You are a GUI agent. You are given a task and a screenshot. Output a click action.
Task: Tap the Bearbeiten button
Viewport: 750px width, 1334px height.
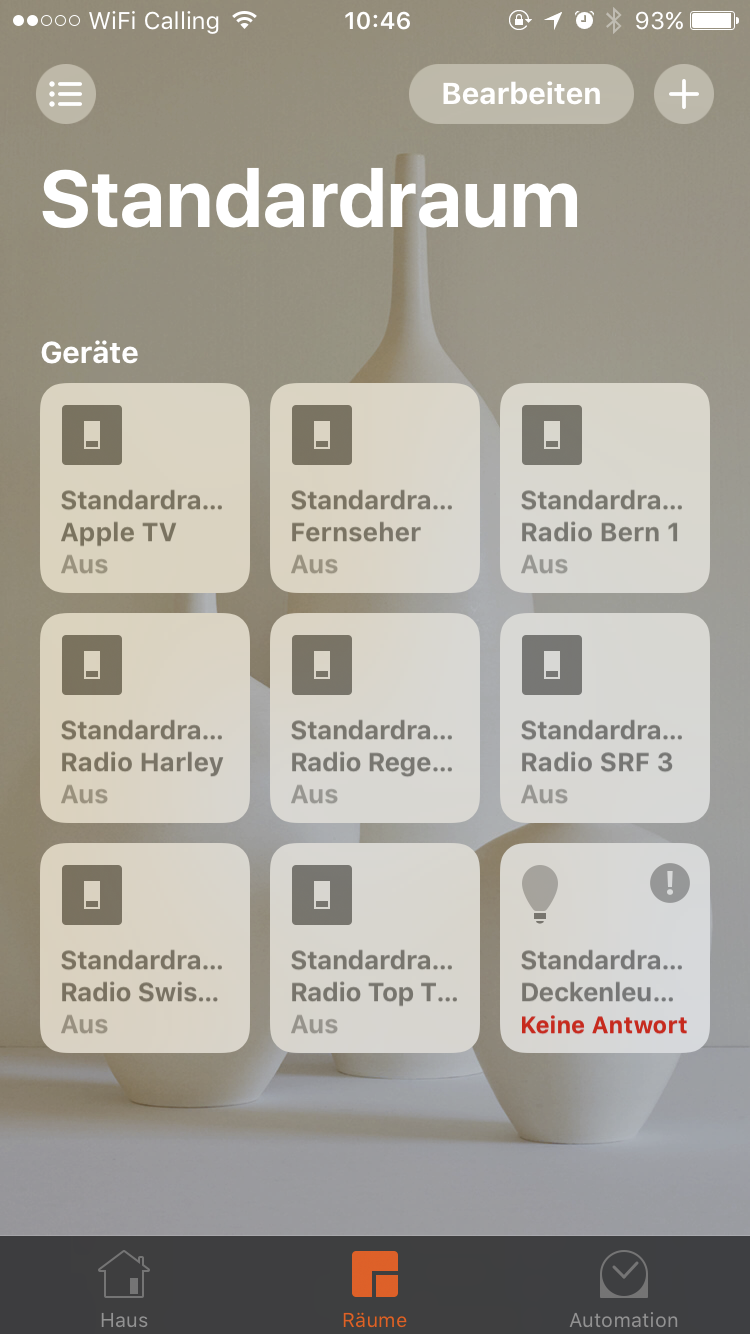(521, 95)
